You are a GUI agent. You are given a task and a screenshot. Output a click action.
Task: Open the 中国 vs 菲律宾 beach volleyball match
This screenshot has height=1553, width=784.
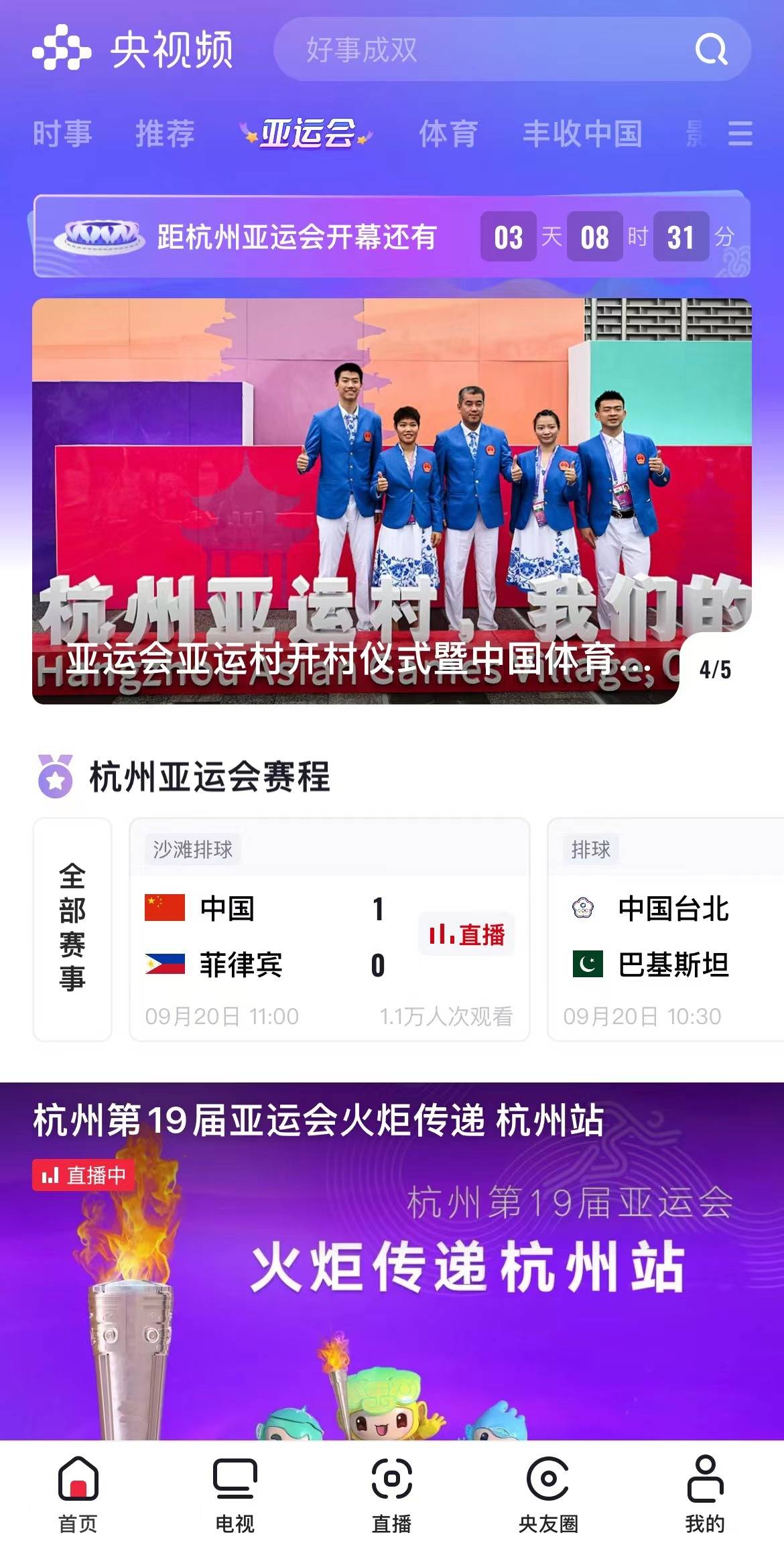click(329, 929)
